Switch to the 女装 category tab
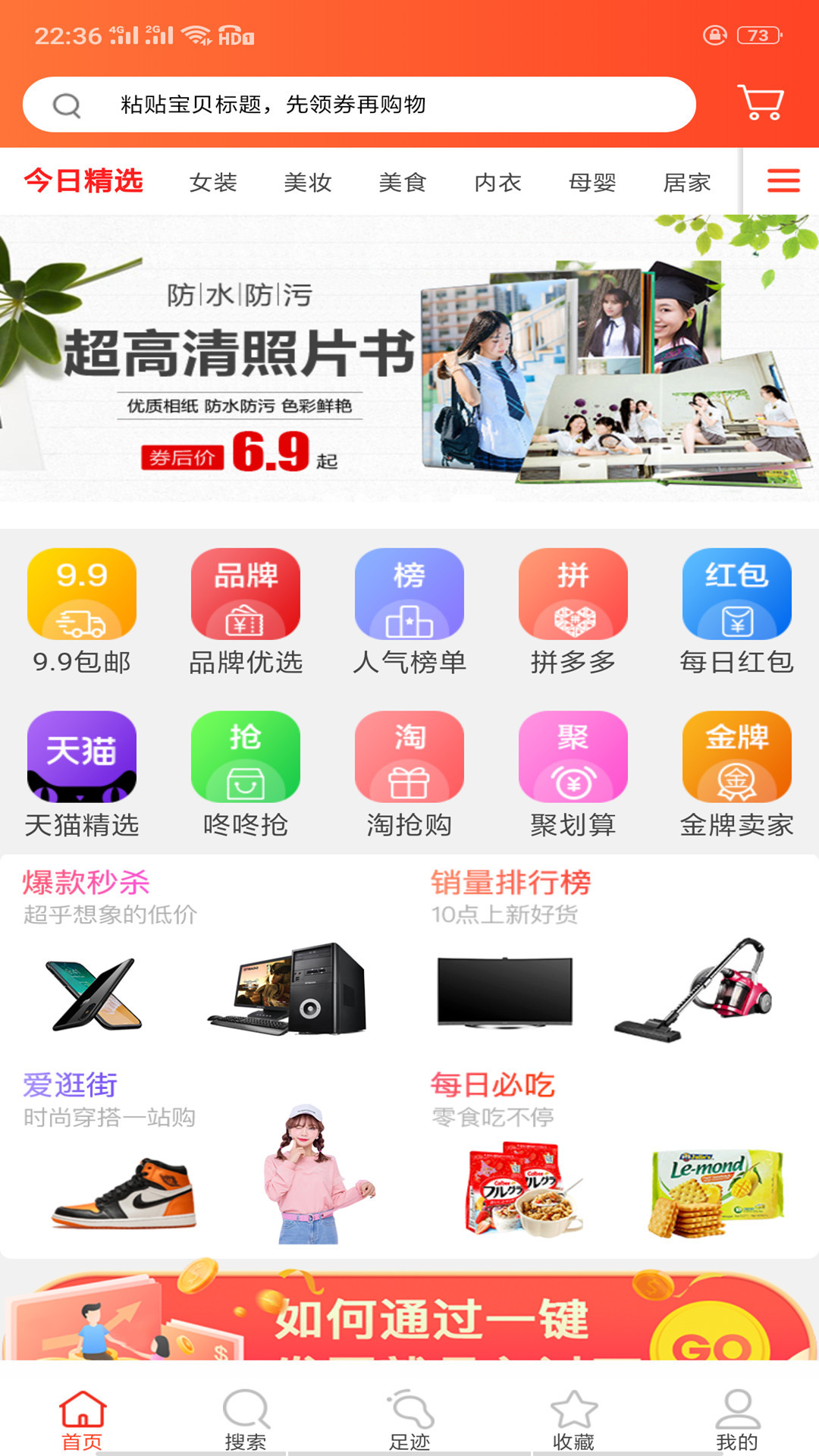The width and height of the screenshot is (819, 1456). (x=213, y=183)
